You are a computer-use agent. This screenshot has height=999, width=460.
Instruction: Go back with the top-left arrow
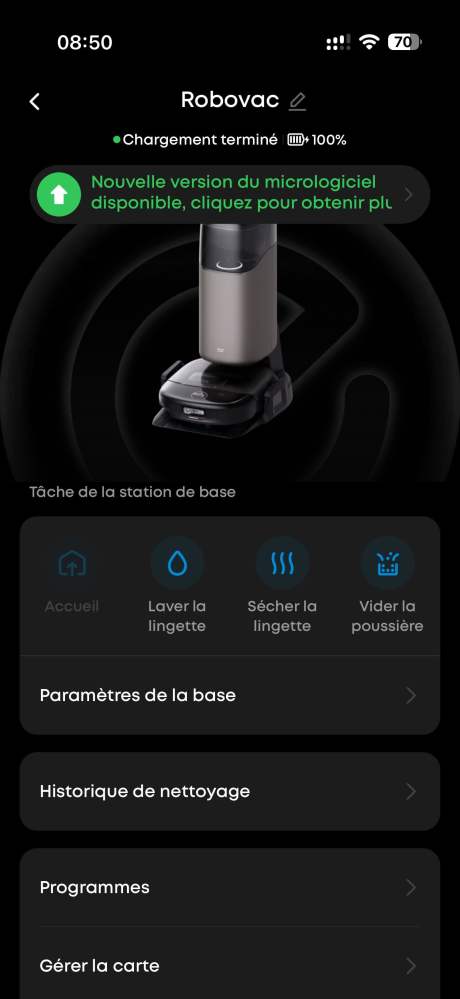click(x=34, y=101)
